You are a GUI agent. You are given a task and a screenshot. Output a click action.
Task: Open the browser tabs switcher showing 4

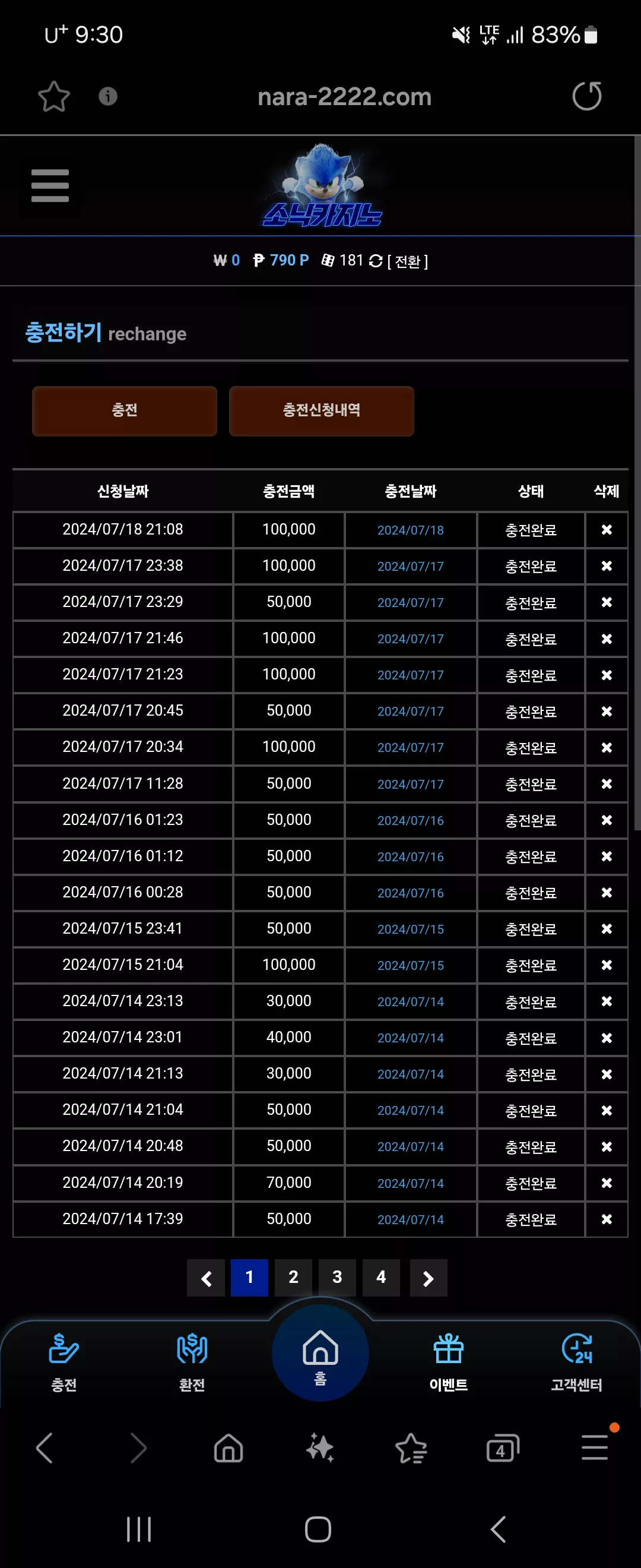503,1449
